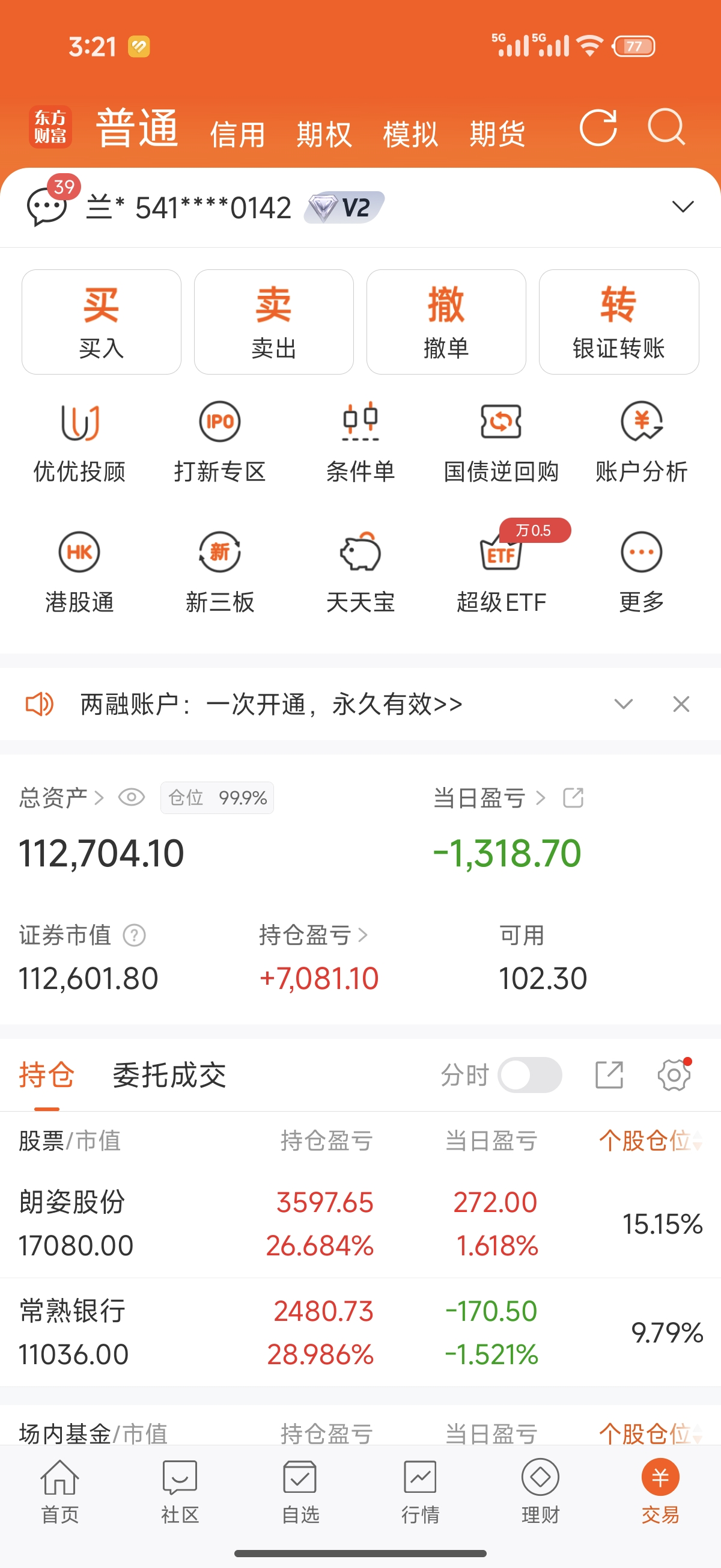Tap the 买入 buy button

click(102, 322)
